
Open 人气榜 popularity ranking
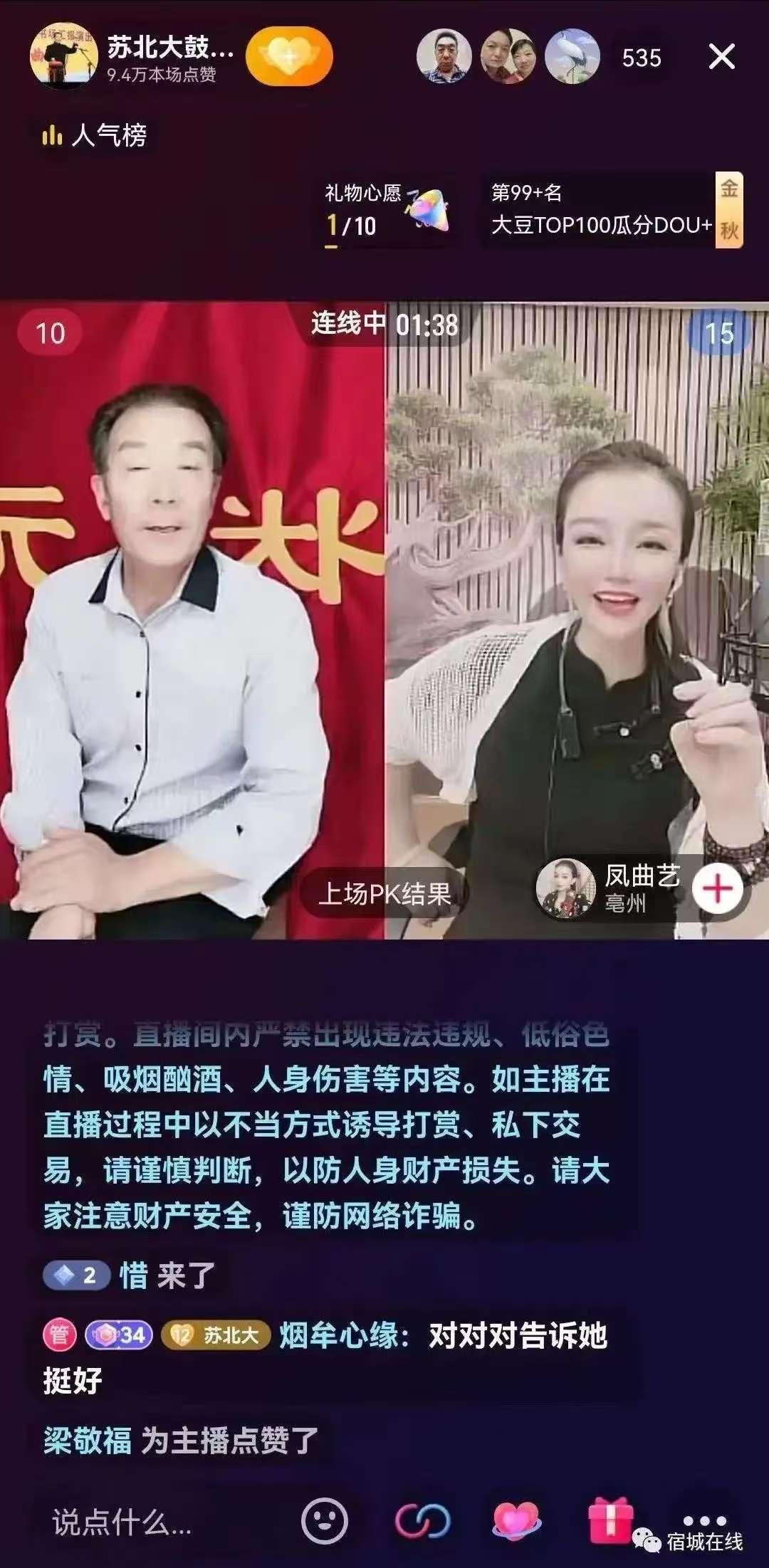pos(94,135)
